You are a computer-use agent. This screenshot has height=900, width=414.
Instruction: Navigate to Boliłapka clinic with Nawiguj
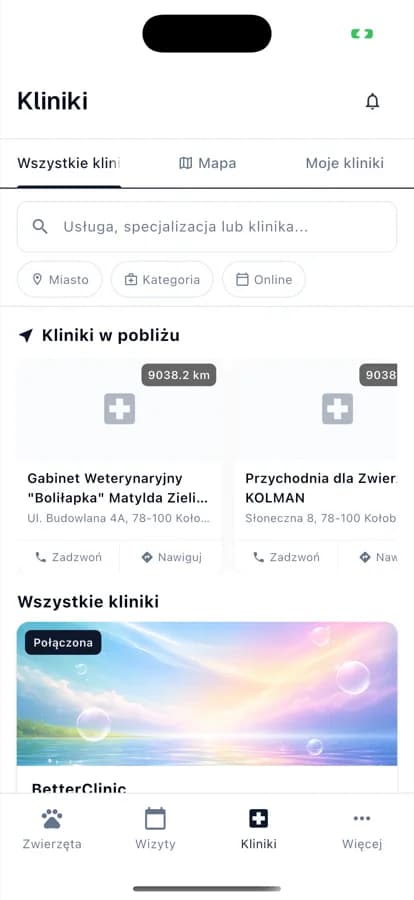[171, 557]
